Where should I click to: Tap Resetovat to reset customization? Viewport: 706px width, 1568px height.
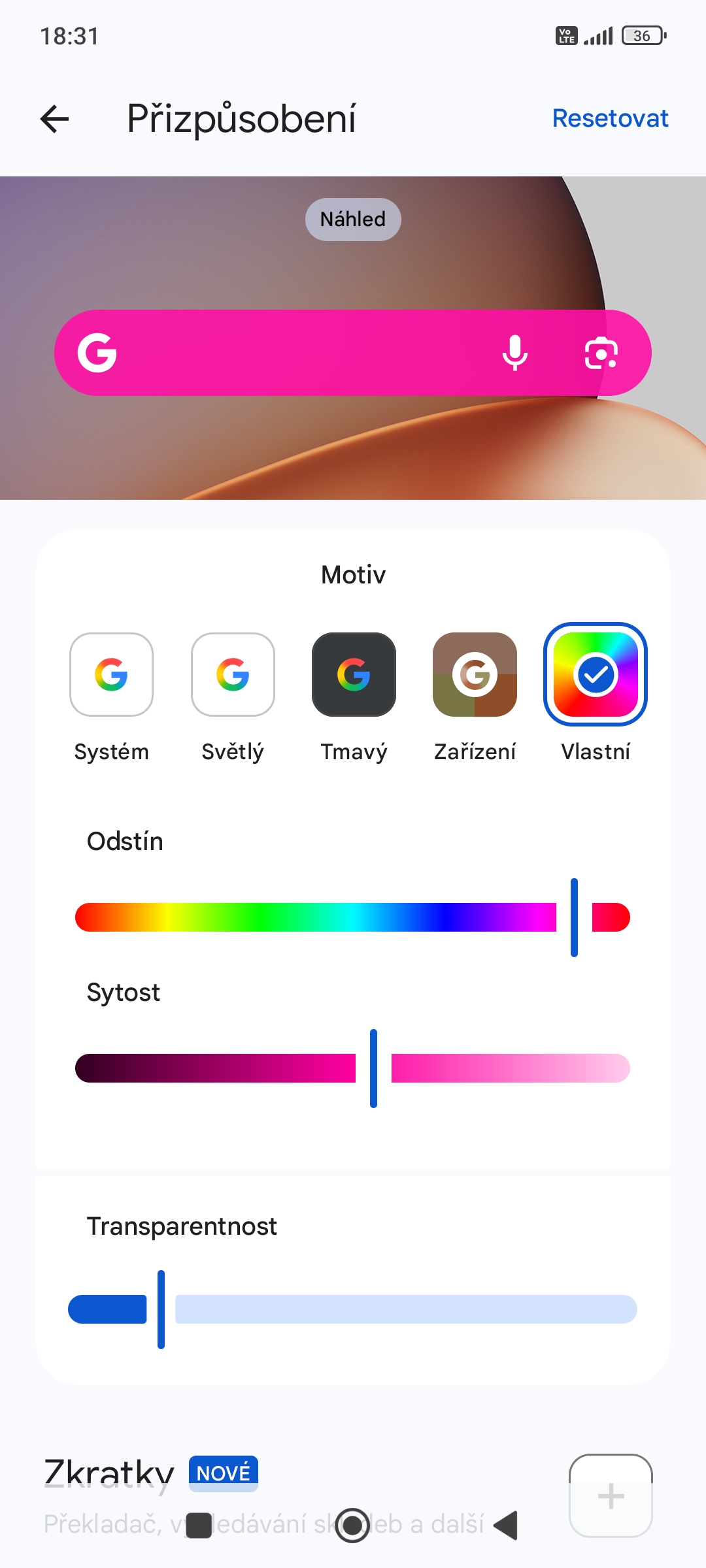pyautogui.click(x=610, y=118)
